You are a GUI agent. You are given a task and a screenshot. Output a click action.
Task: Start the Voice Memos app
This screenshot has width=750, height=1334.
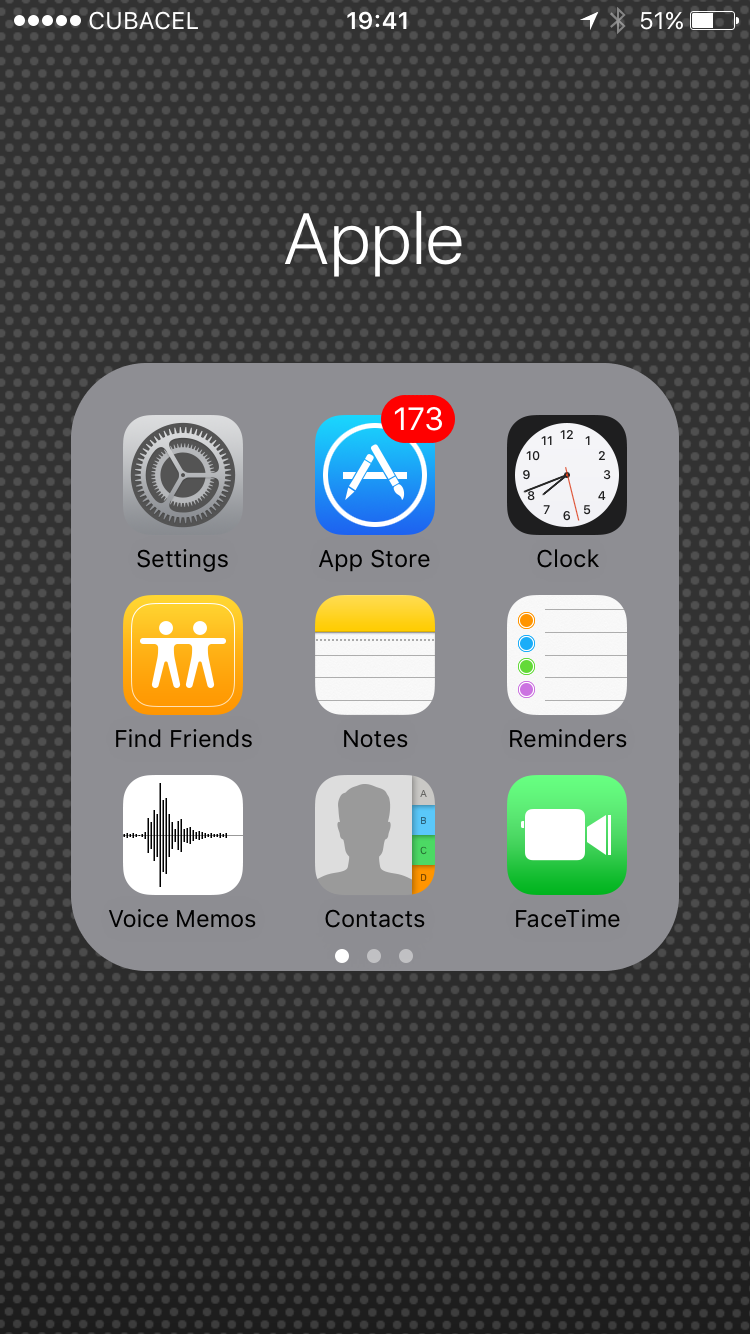[x=183, y=835]
